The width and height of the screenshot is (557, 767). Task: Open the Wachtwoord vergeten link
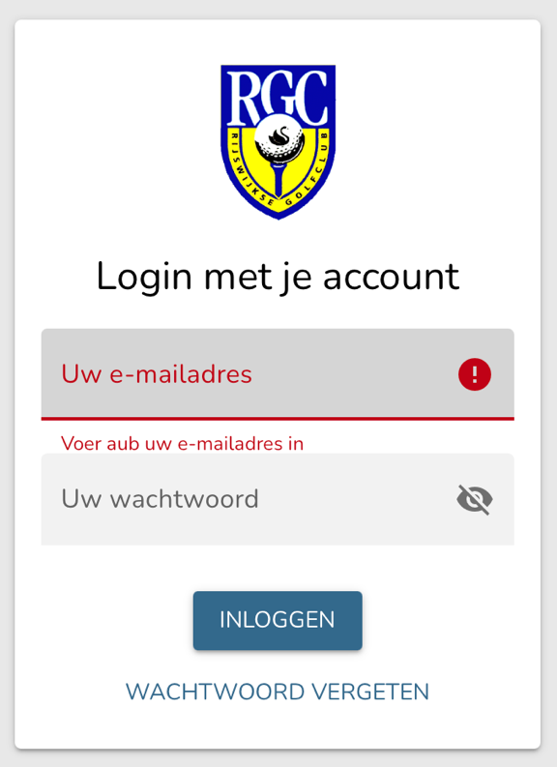click(x=277, y=692)
